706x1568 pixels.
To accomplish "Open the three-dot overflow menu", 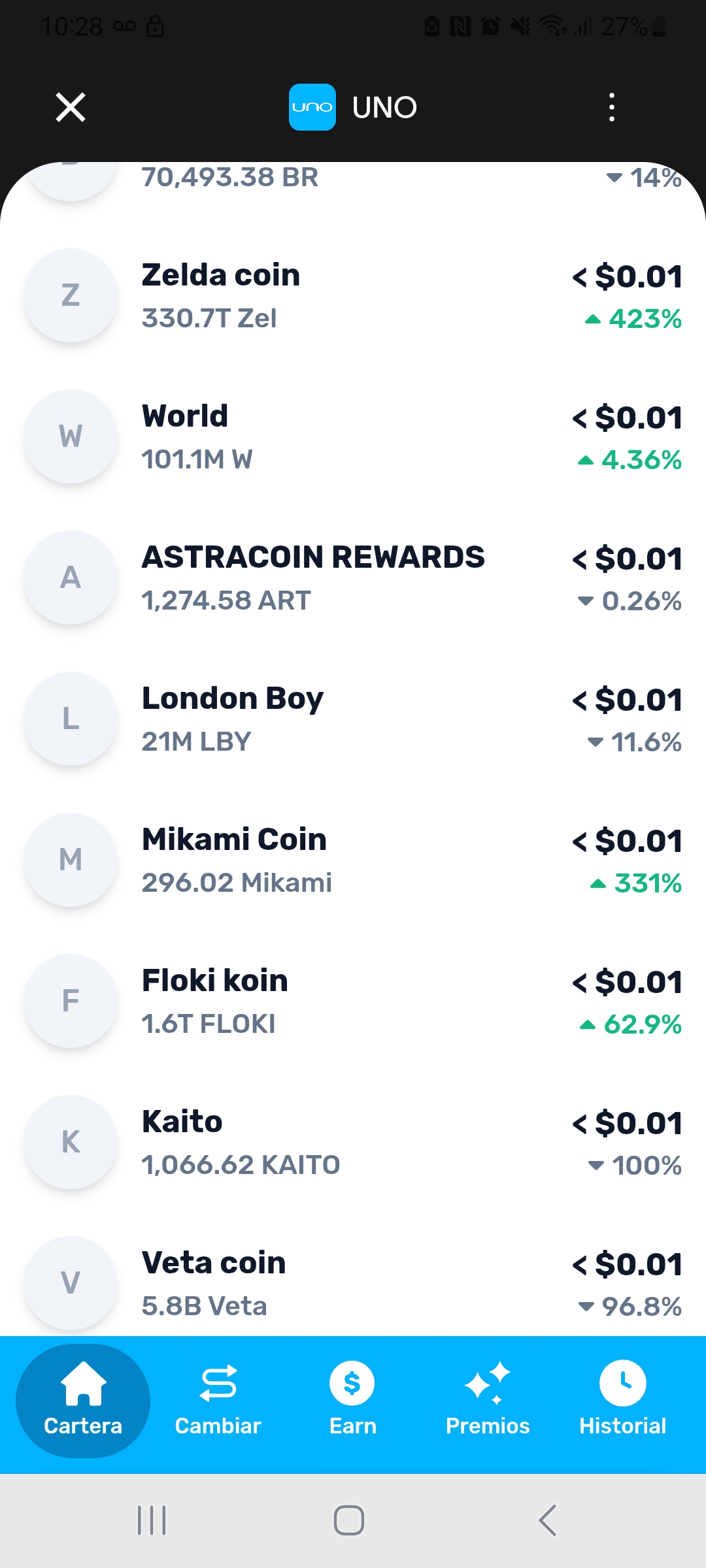I will click(612, 107).
